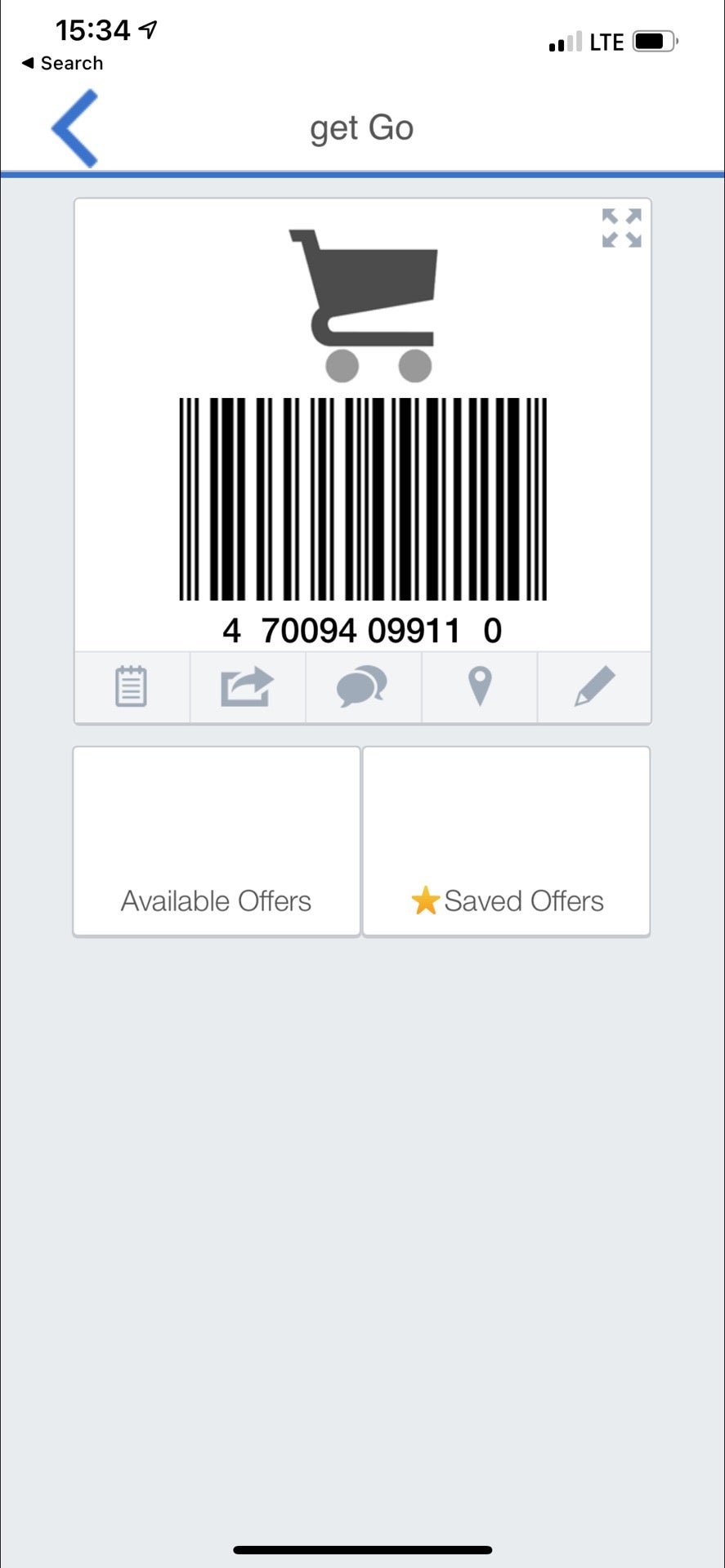Go back using the blue arrow

(x=74, y=128)
